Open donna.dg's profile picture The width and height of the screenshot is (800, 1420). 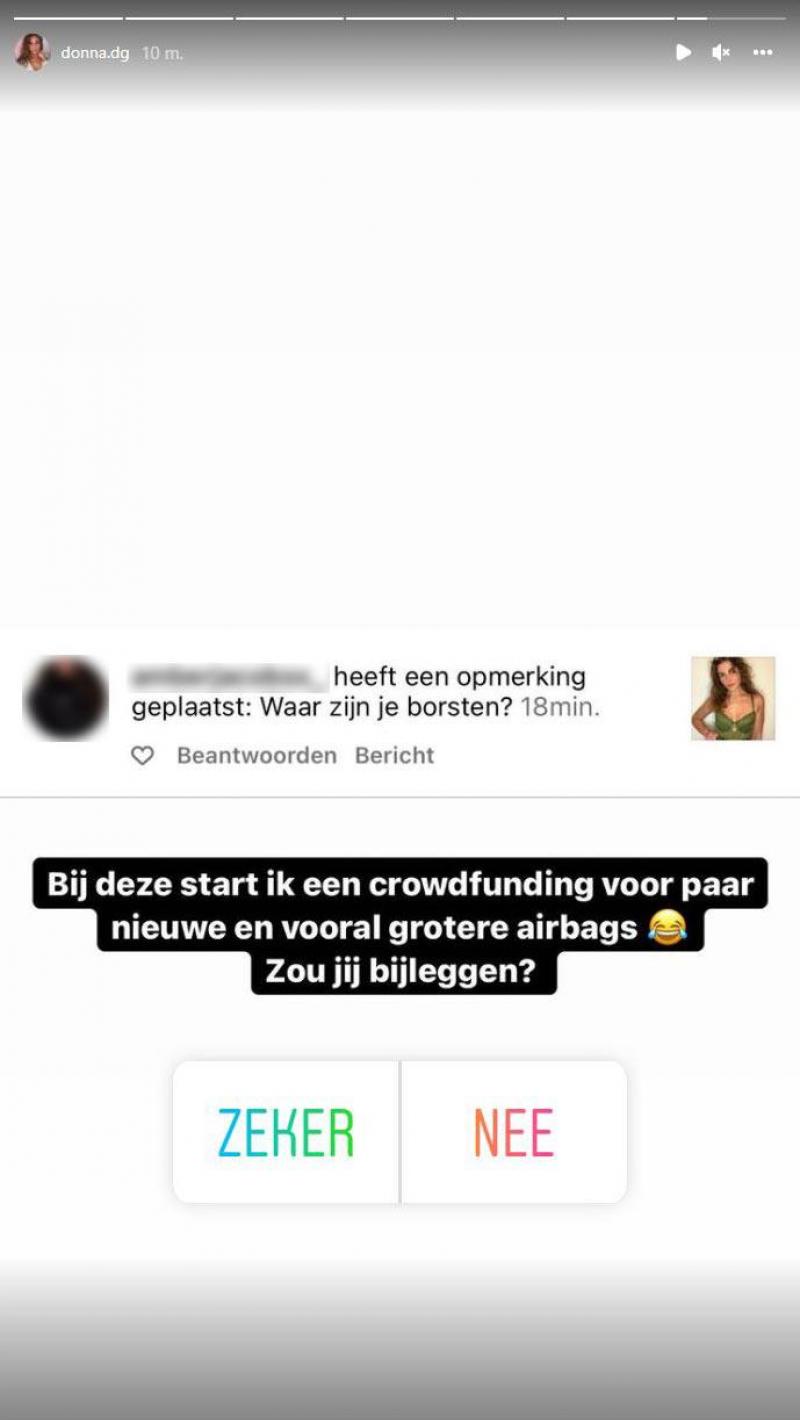[x=32, y=52]
